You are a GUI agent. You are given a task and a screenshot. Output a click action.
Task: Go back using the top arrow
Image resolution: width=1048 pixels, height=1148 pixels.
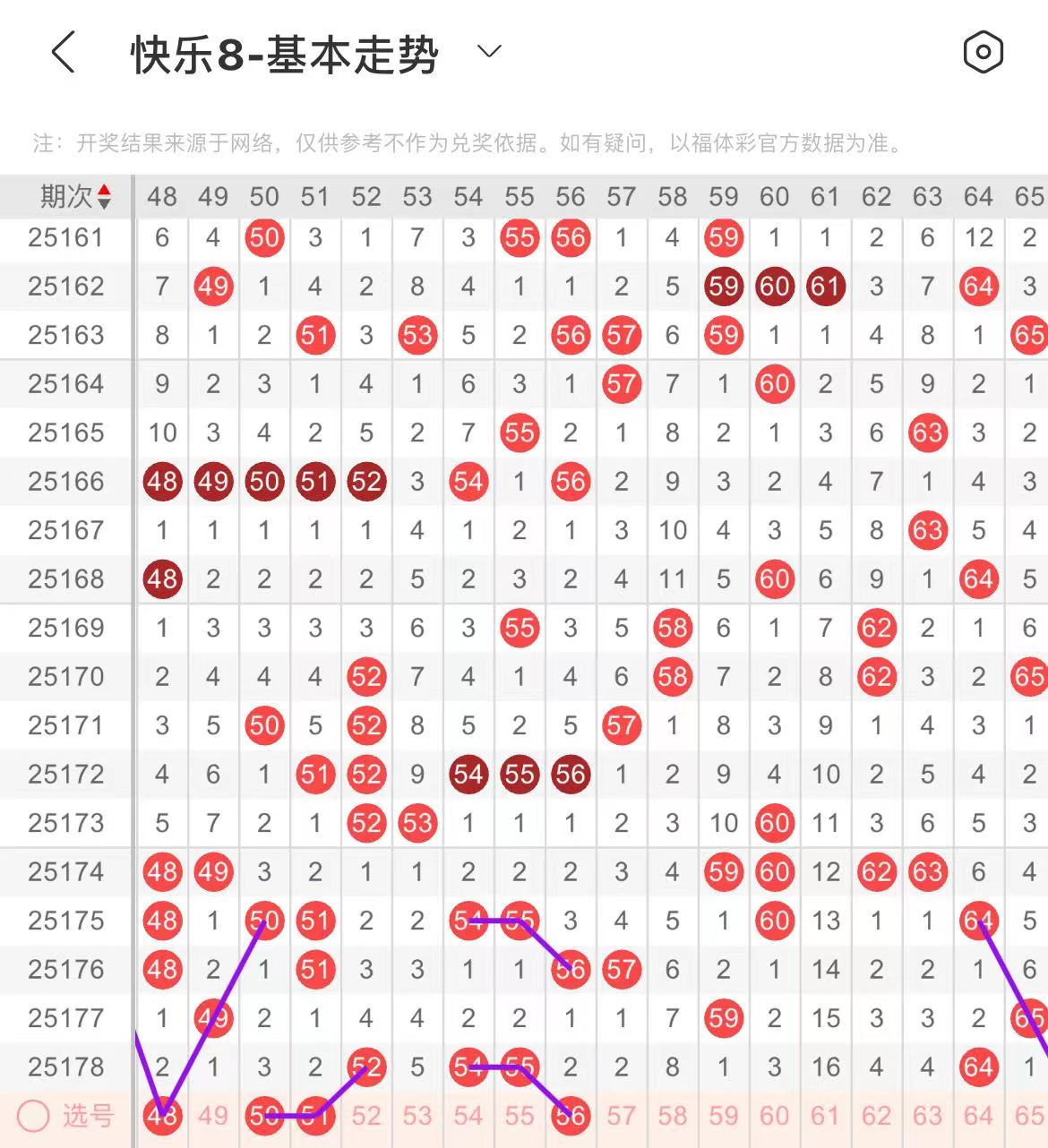point(63,52)
